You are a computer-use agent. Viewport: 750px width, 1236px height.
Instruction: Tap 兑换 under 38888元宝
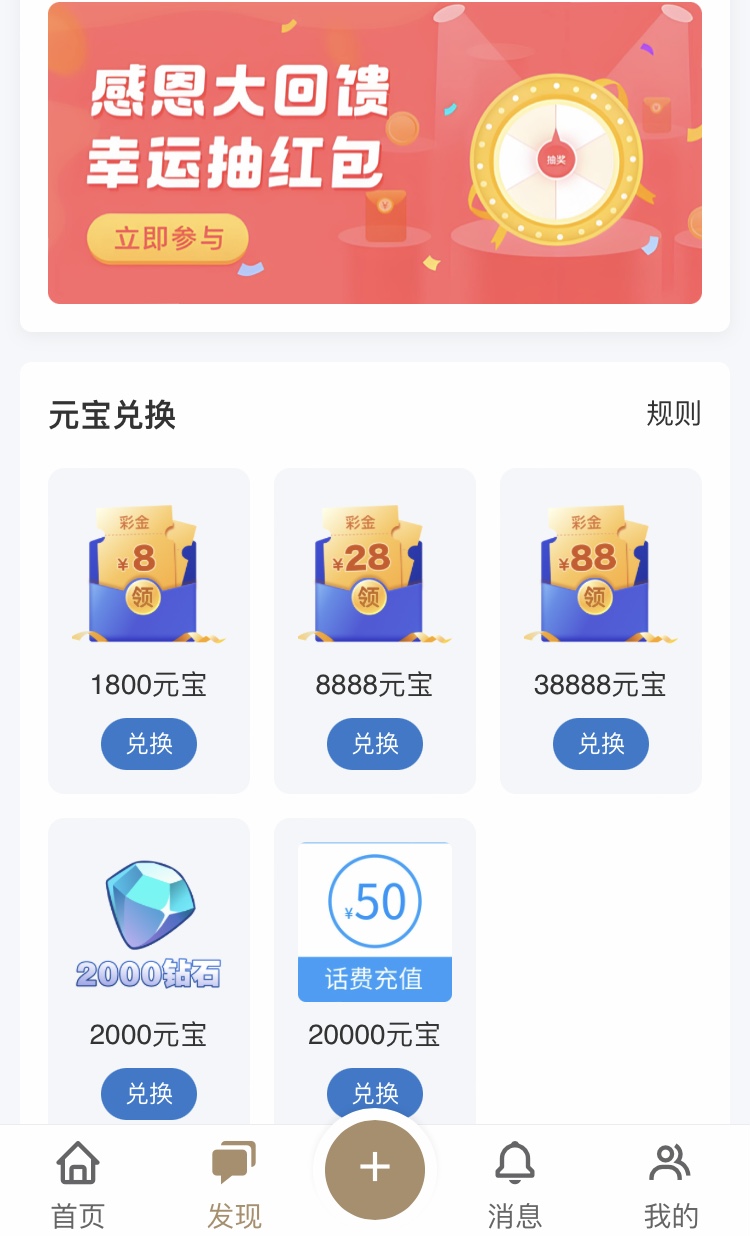tap(601, 744)
